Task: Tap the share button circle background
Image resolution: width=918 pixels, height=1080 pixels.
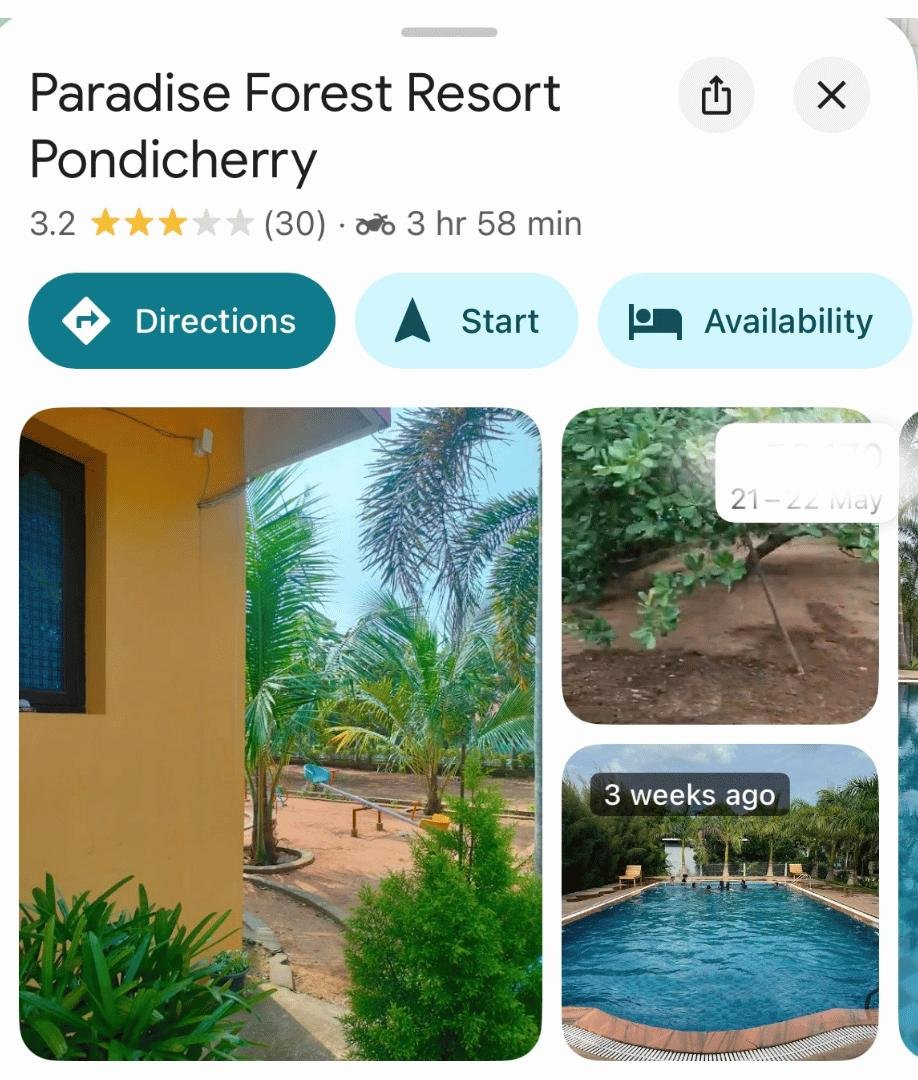Action: [x=716, y=96]
